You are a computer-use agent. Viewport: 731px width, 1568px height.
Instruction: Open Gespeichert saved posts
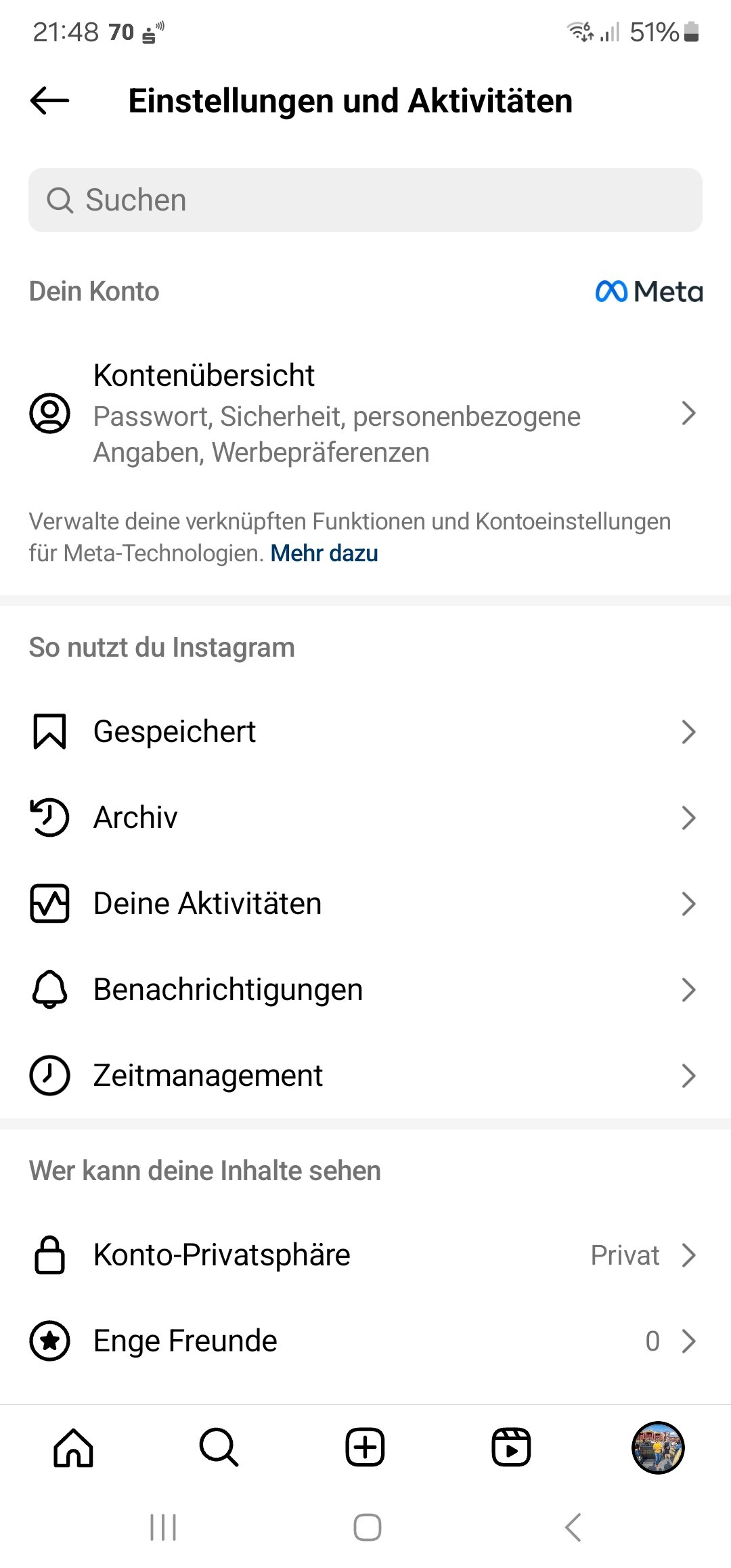pyautogui.click(x=365, y=732)
